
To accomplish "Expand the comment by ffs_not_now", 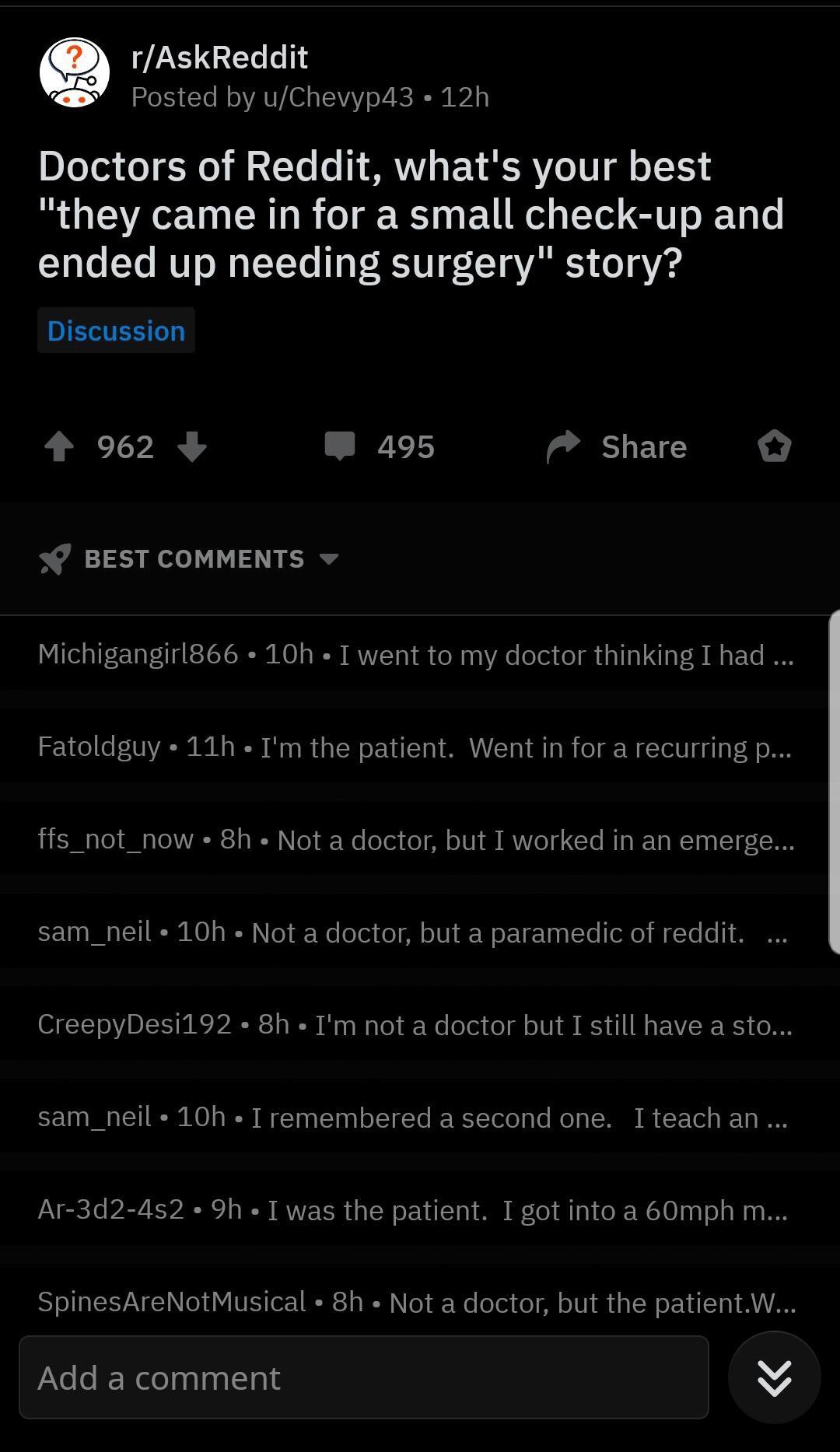I will coord(416,840).
